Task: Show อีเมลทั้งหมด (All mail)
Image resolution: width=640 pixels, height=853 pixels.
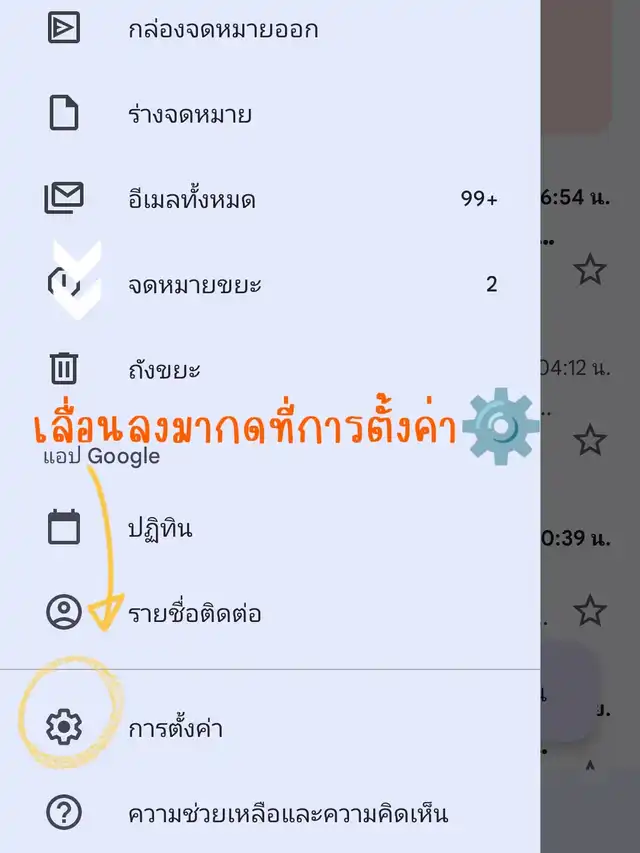Action: point(191,199)
